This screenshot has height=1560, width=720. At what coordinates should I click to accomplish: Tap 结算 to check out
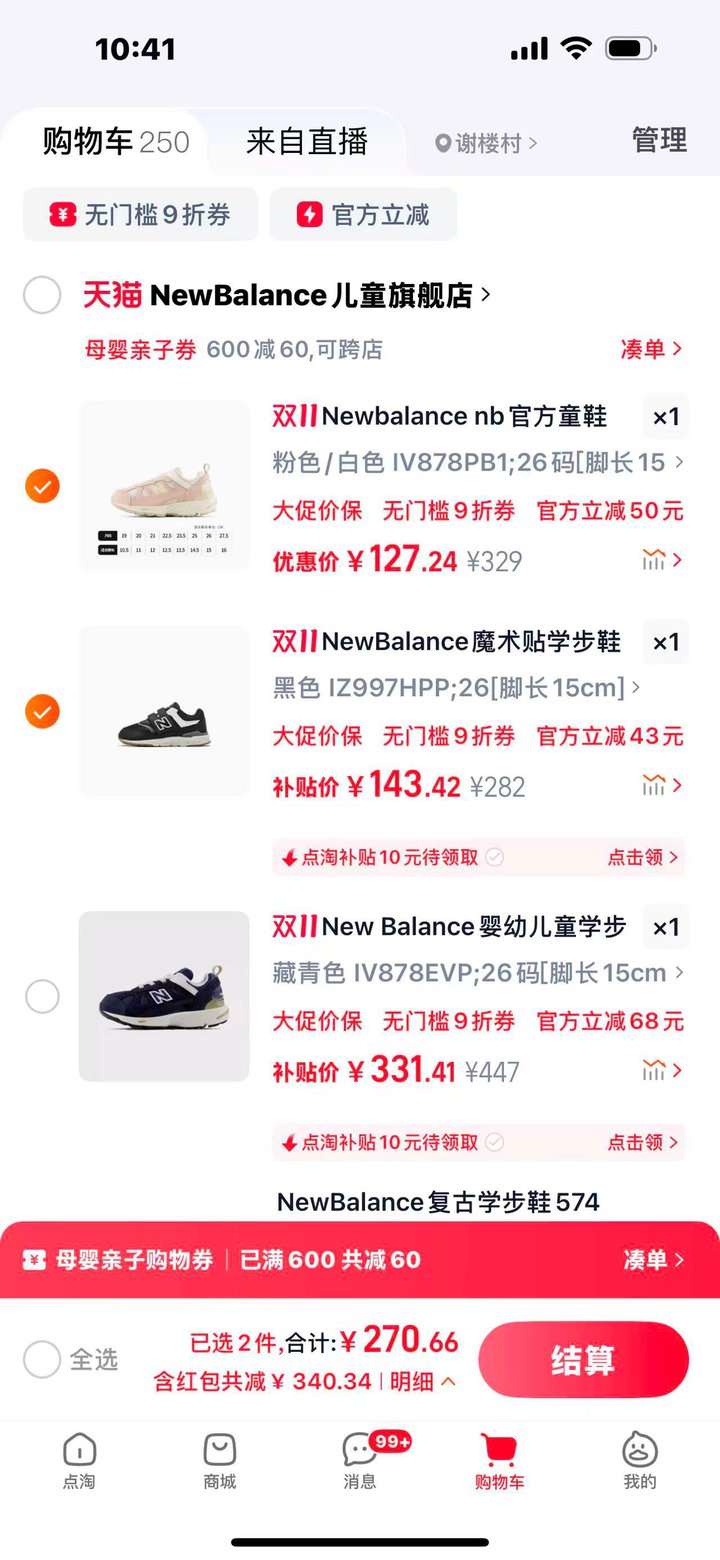[583, 1360]
